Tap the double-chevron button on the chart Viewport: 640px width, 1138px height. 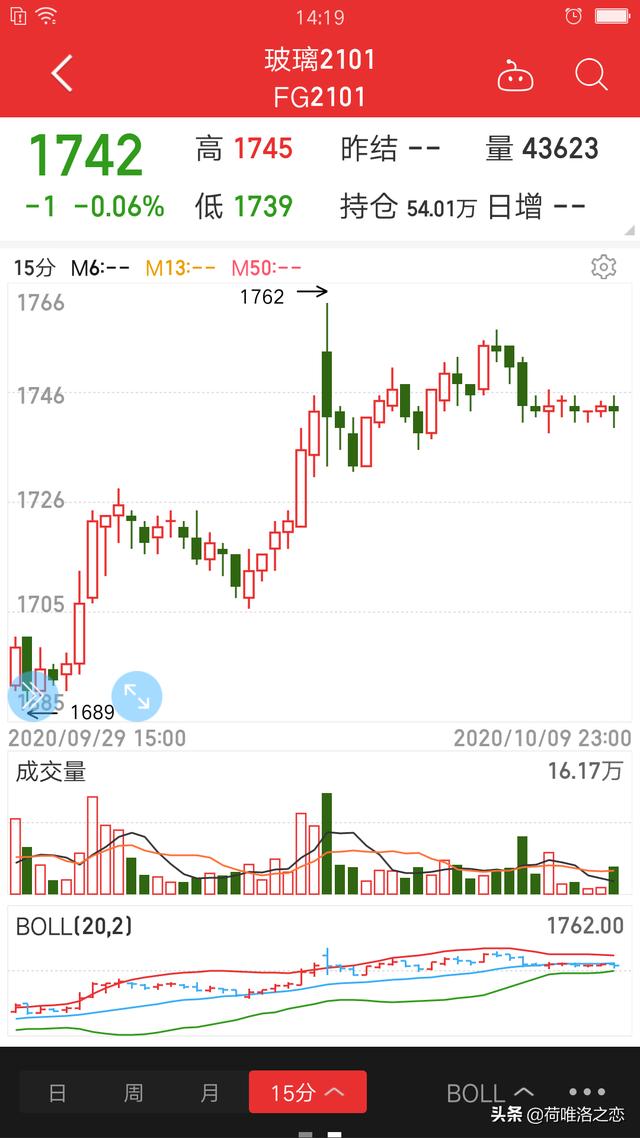[x=30, y=695]
